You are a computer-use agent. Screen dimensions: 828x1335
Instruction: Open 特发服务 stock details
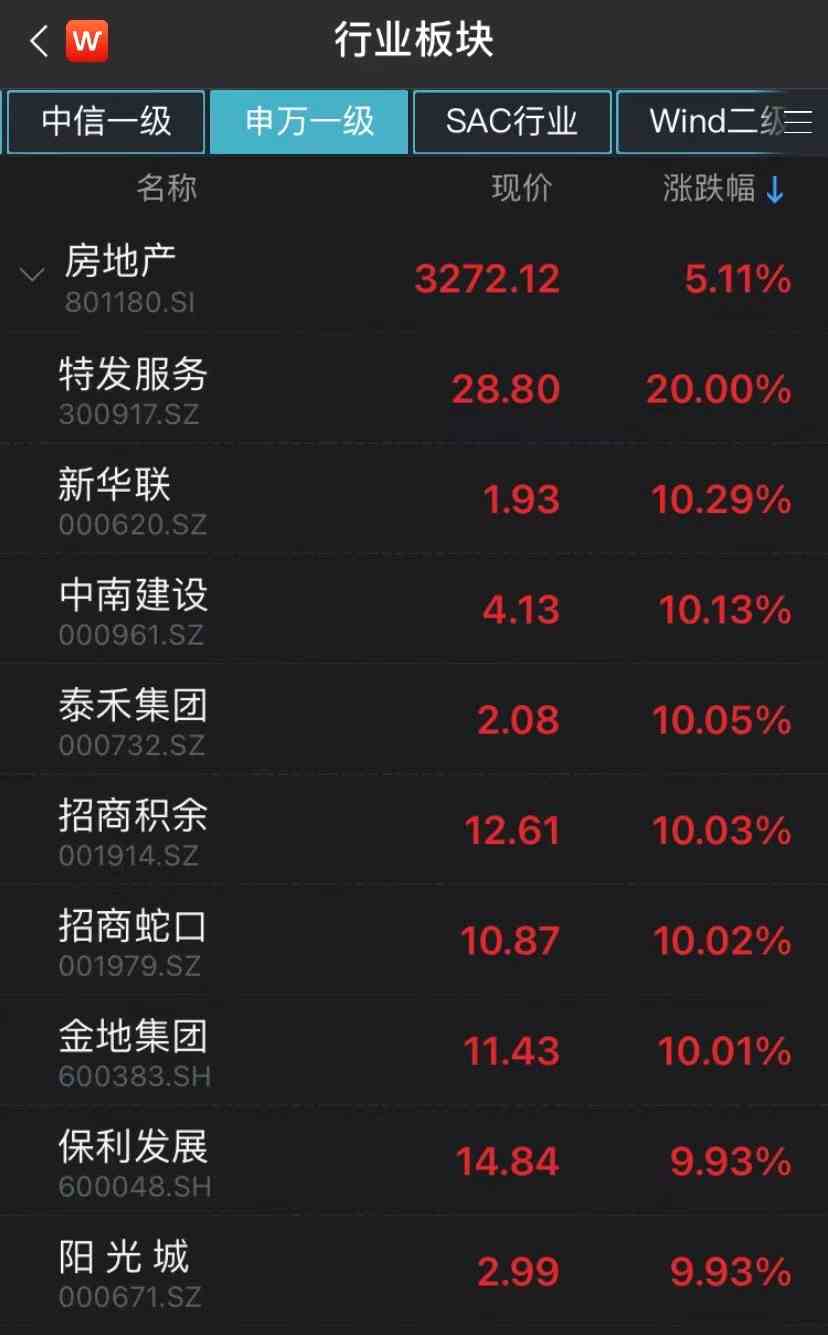coord(414,388)
